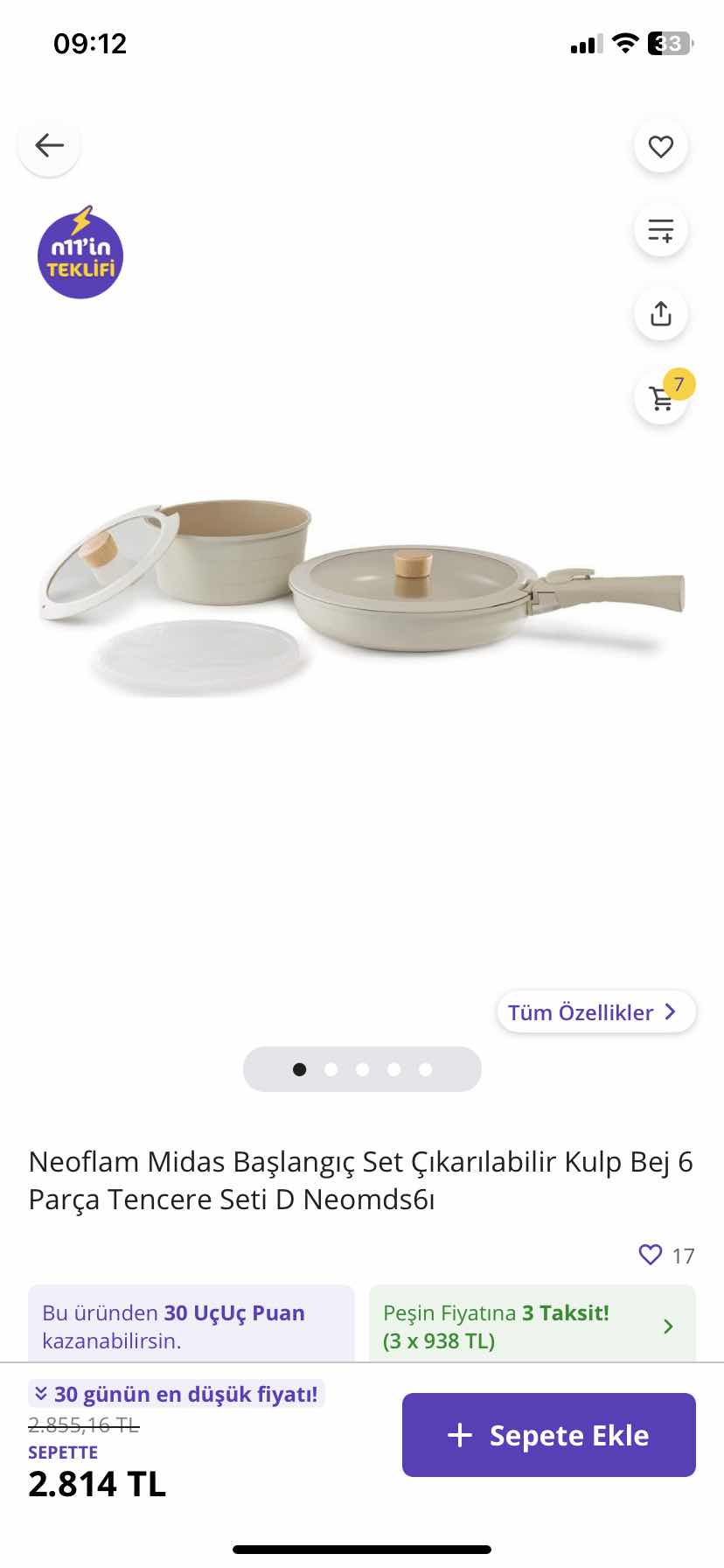Tap Sepete Ekle to add to cart
724x1568 pixels.
(548, 1435)
